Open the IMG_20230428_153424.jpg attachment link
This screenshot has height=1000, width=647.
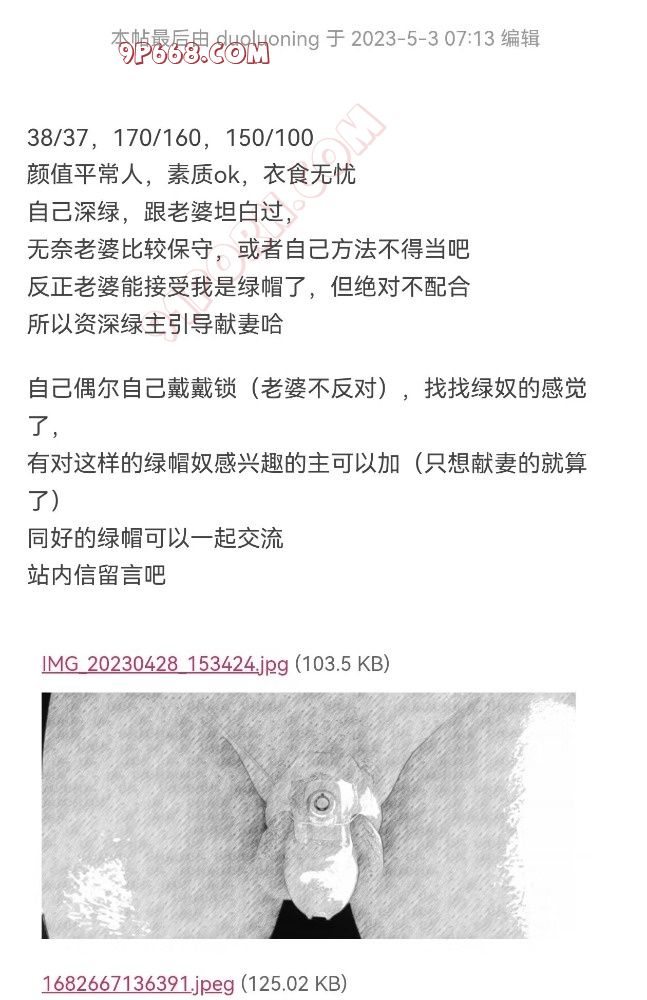coord(165,664)
